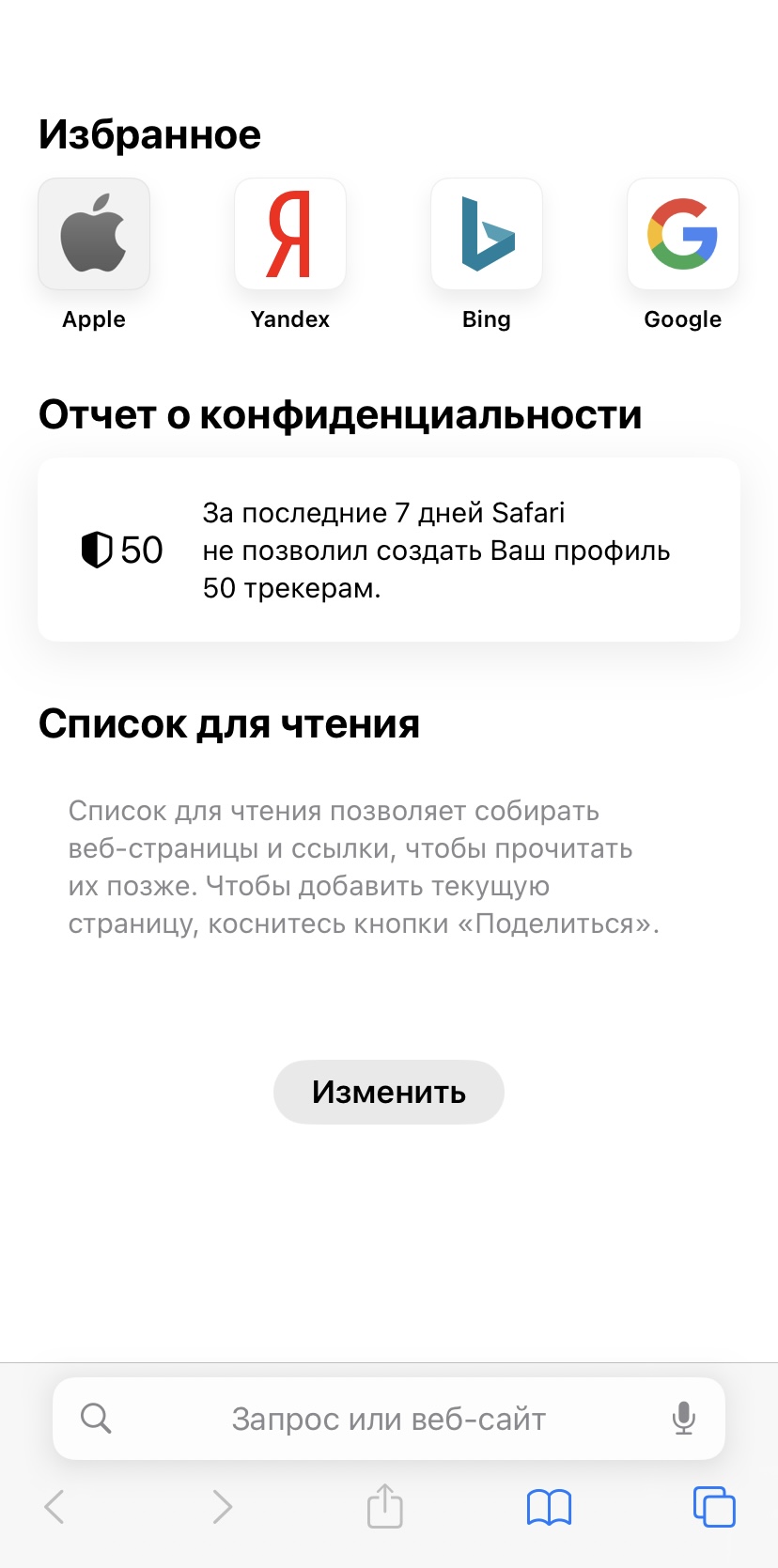Open the privacy report card with 50 trackers
The width and height of the screenshot is (778, 1568).
coord(389,550)
